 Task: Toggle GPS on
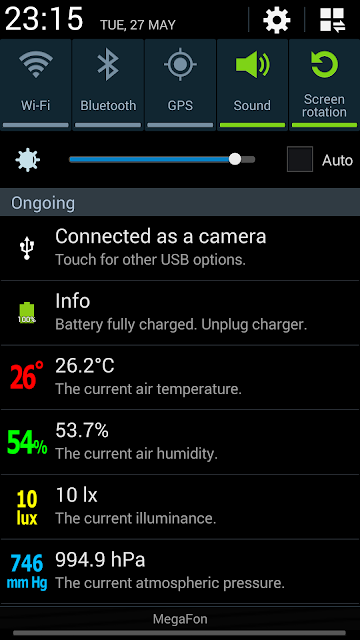tap(180, 85)
